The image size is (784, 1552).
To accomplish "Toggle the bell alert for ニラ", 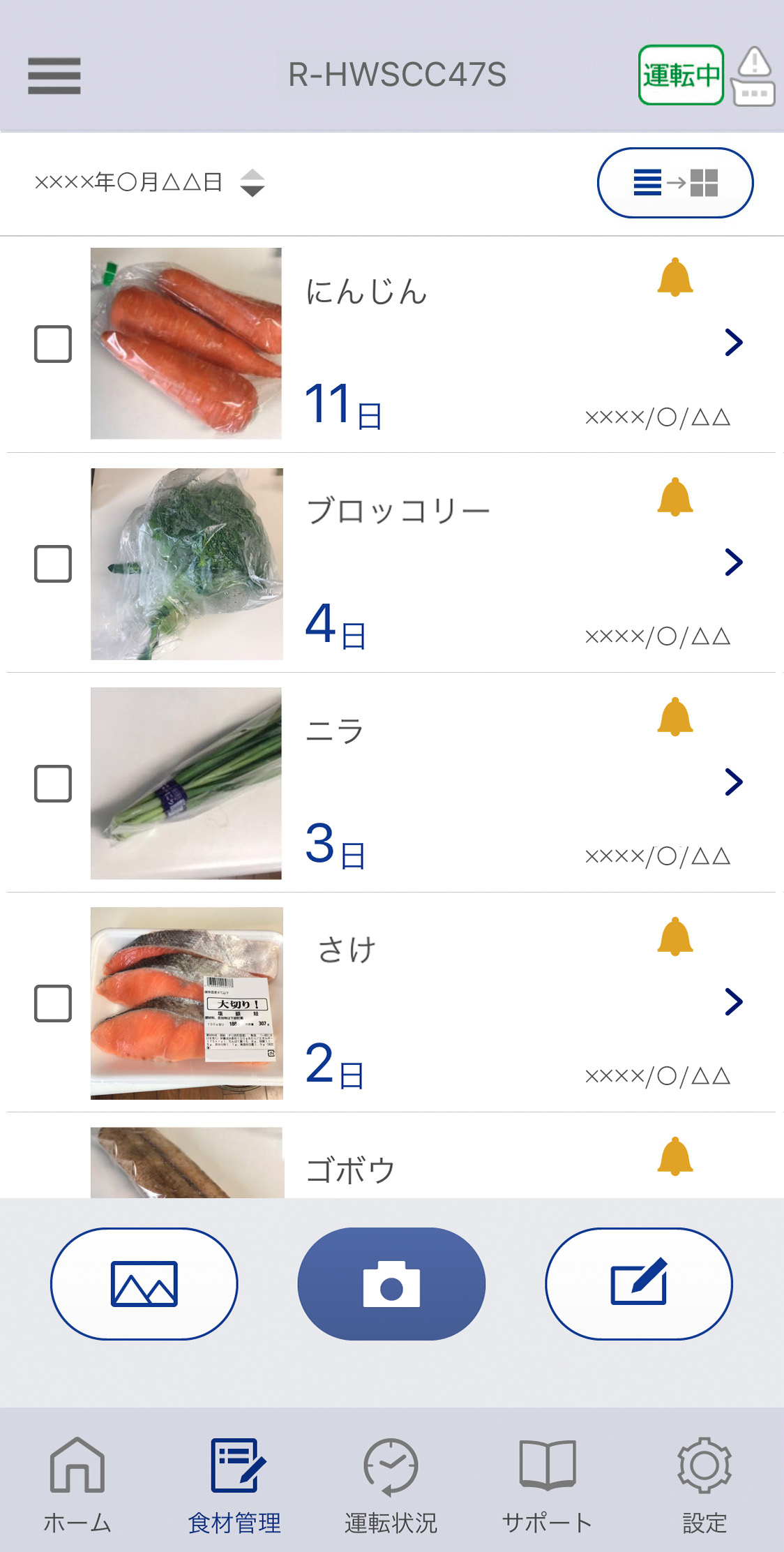I will (675, 717).
